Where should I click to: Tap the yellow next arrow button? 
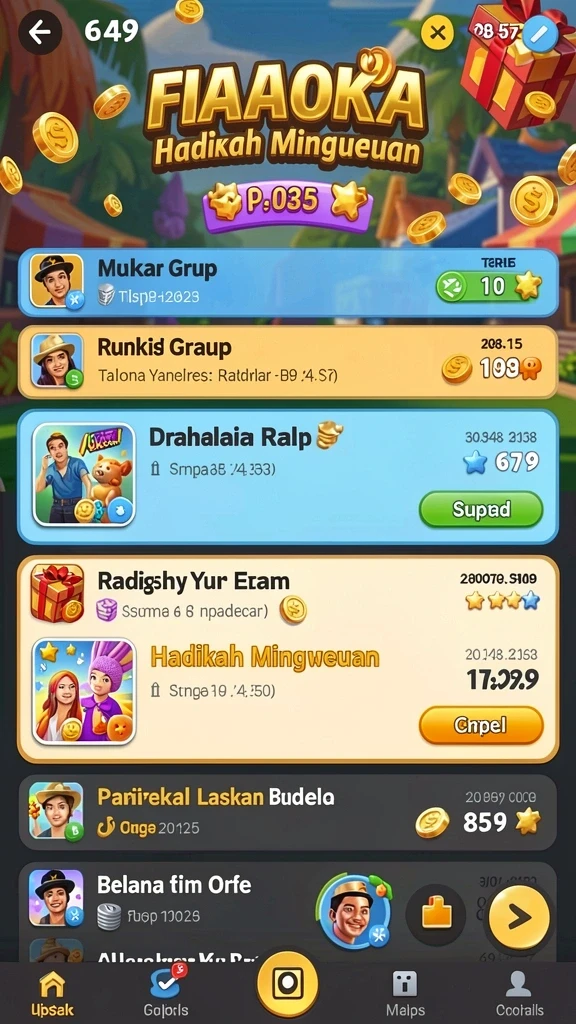click(x=519, y=917)
